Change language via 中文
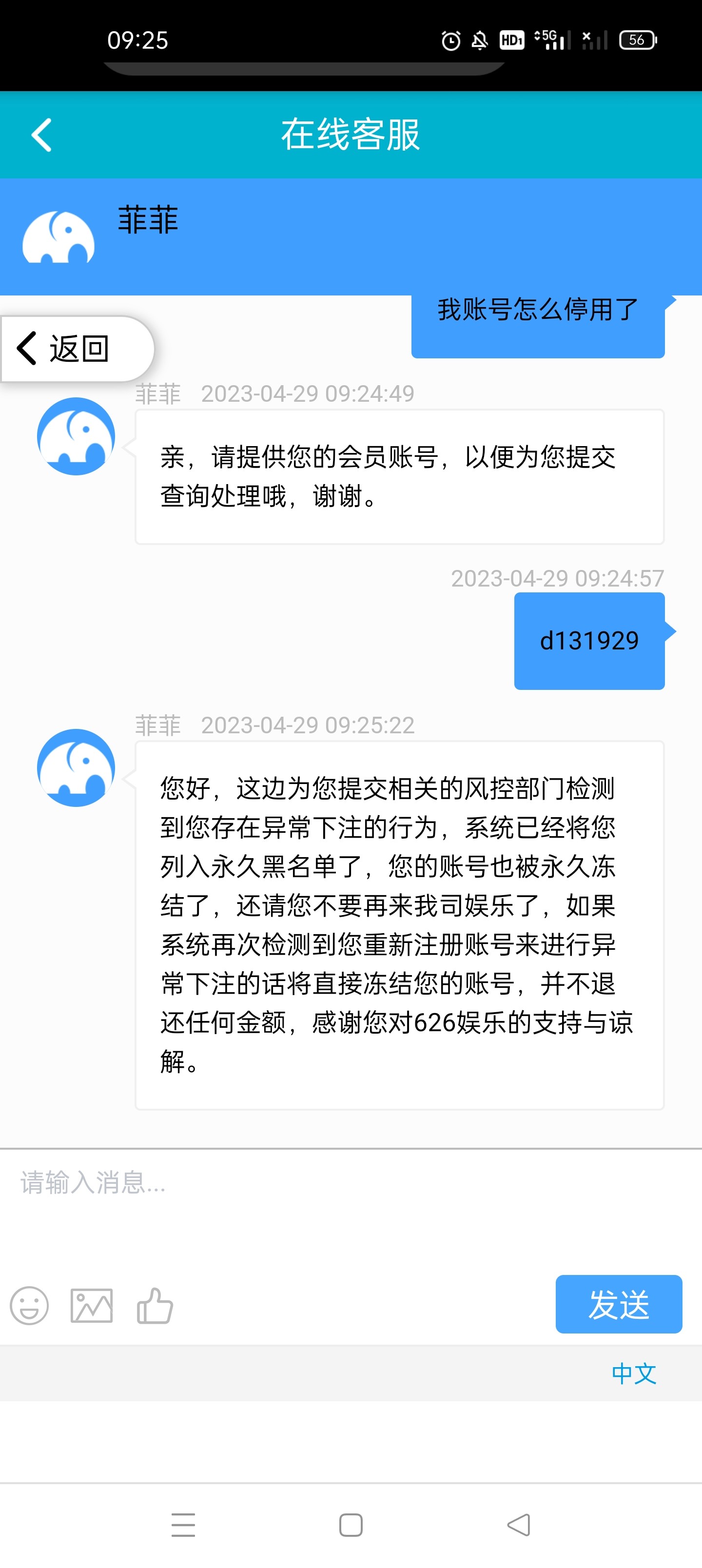702x1568 pixels. click(x=633, y=1373)
